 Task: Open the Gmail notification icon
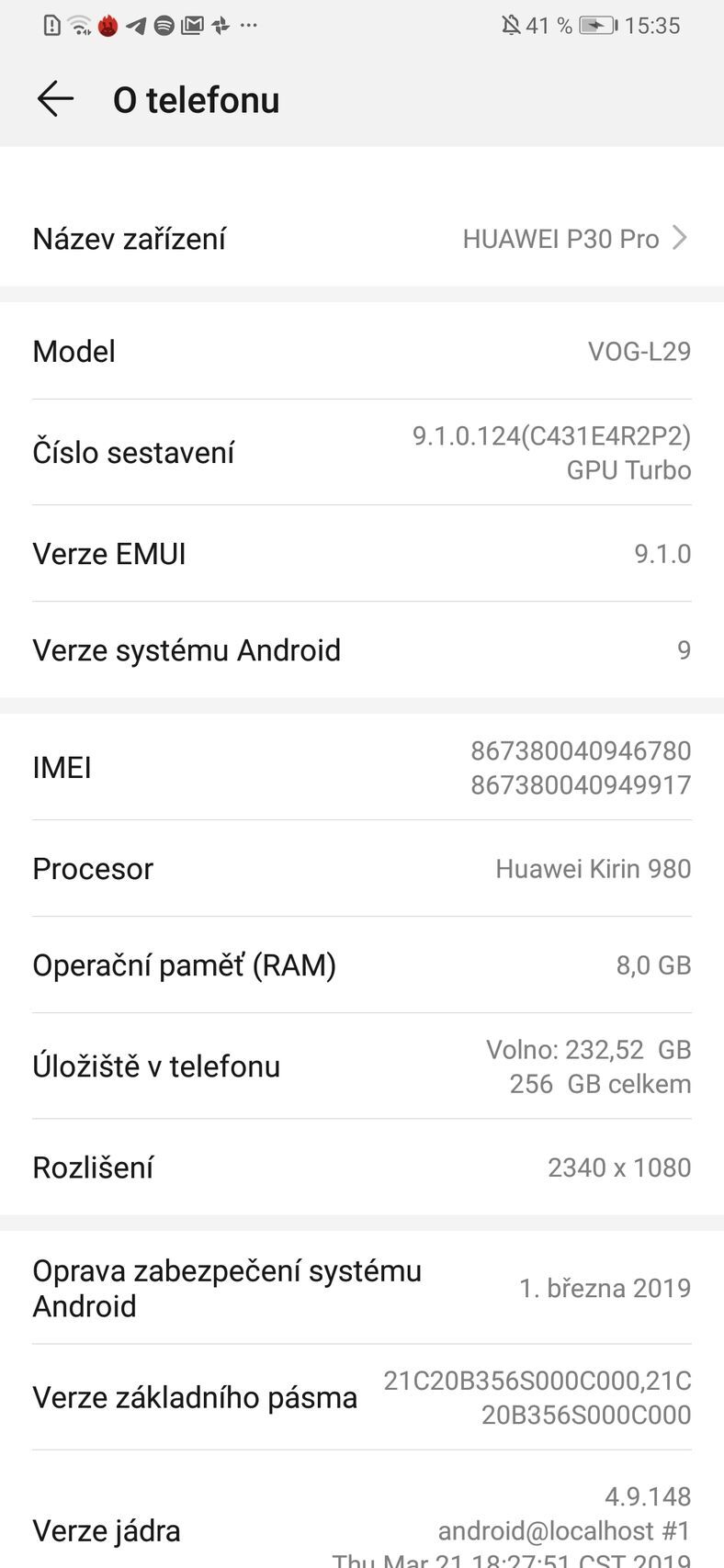coord(191,26)
